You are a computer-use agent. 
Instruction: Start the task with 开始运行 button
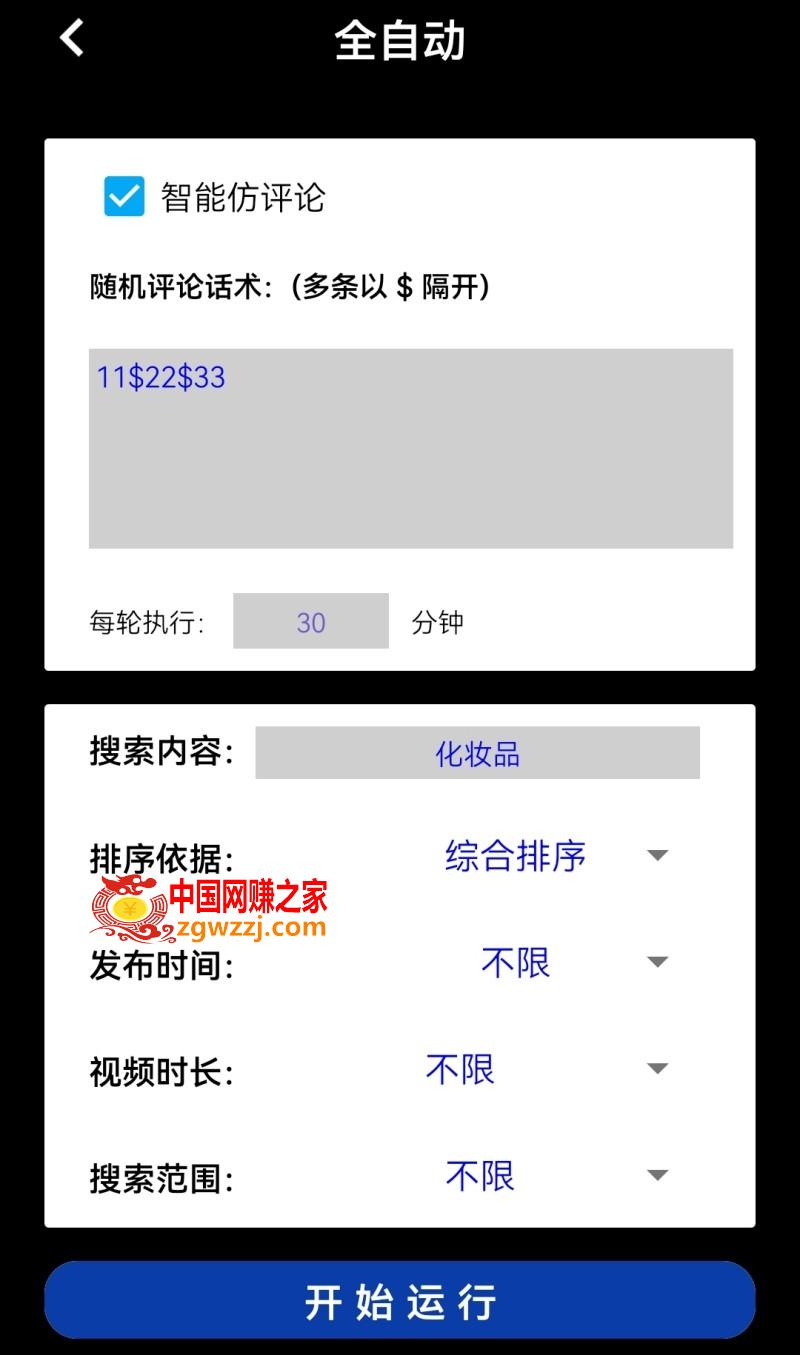tap(400, 1300)
